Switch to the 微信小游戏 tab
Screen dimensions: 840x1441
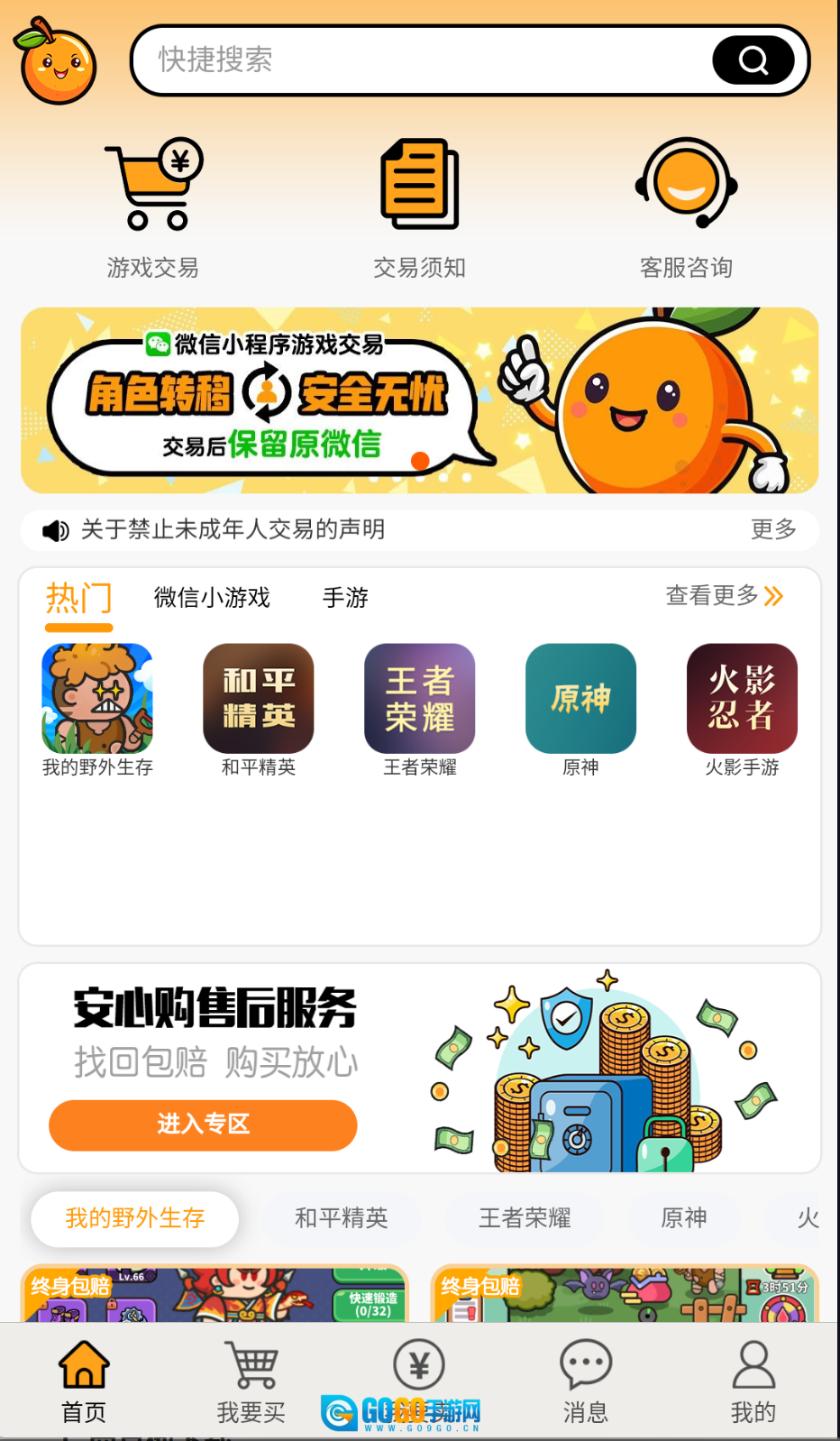point(213,598)
